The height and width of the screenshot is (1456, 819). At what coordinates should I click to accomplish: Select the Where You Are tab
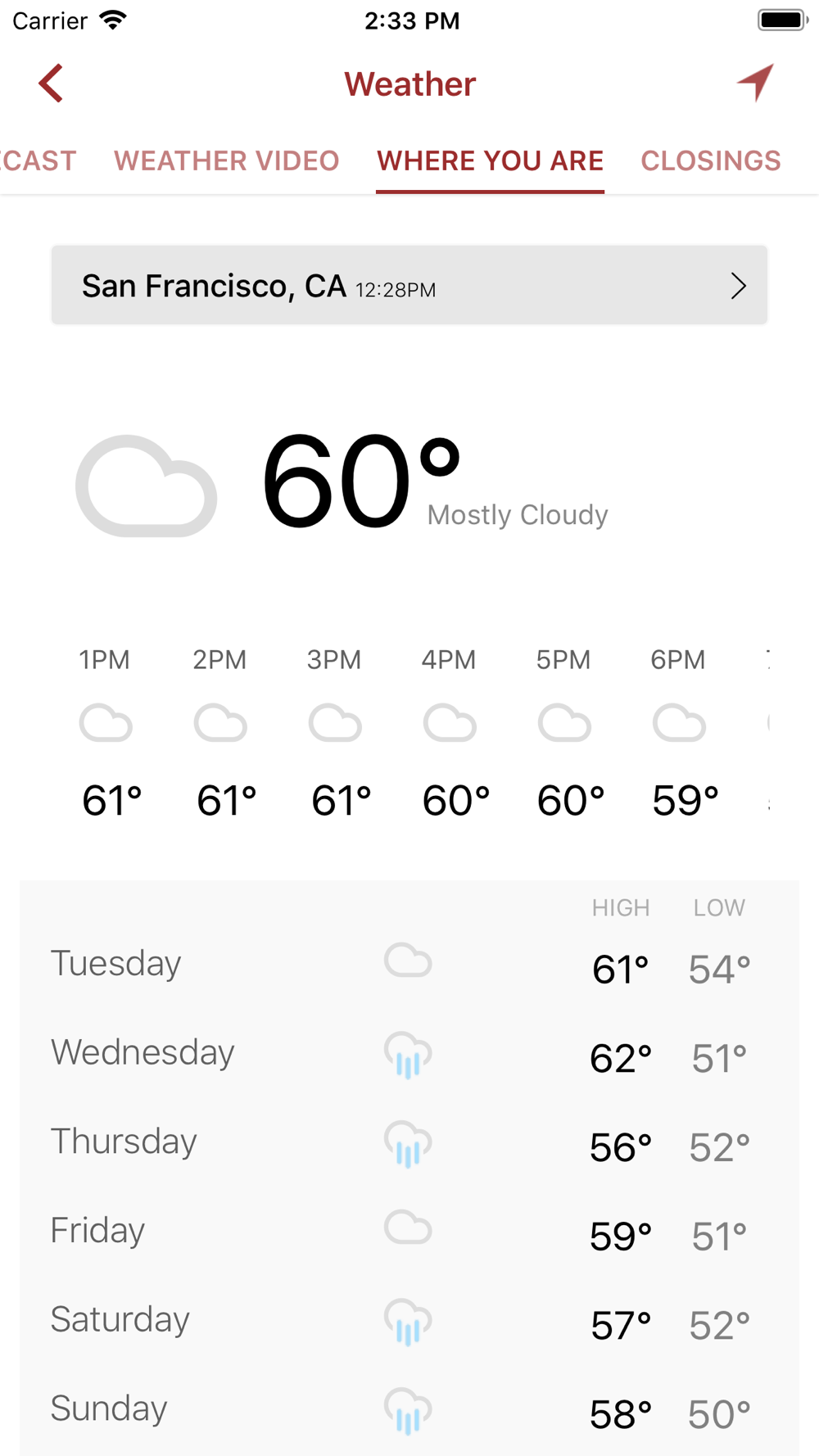click(490, 161)
